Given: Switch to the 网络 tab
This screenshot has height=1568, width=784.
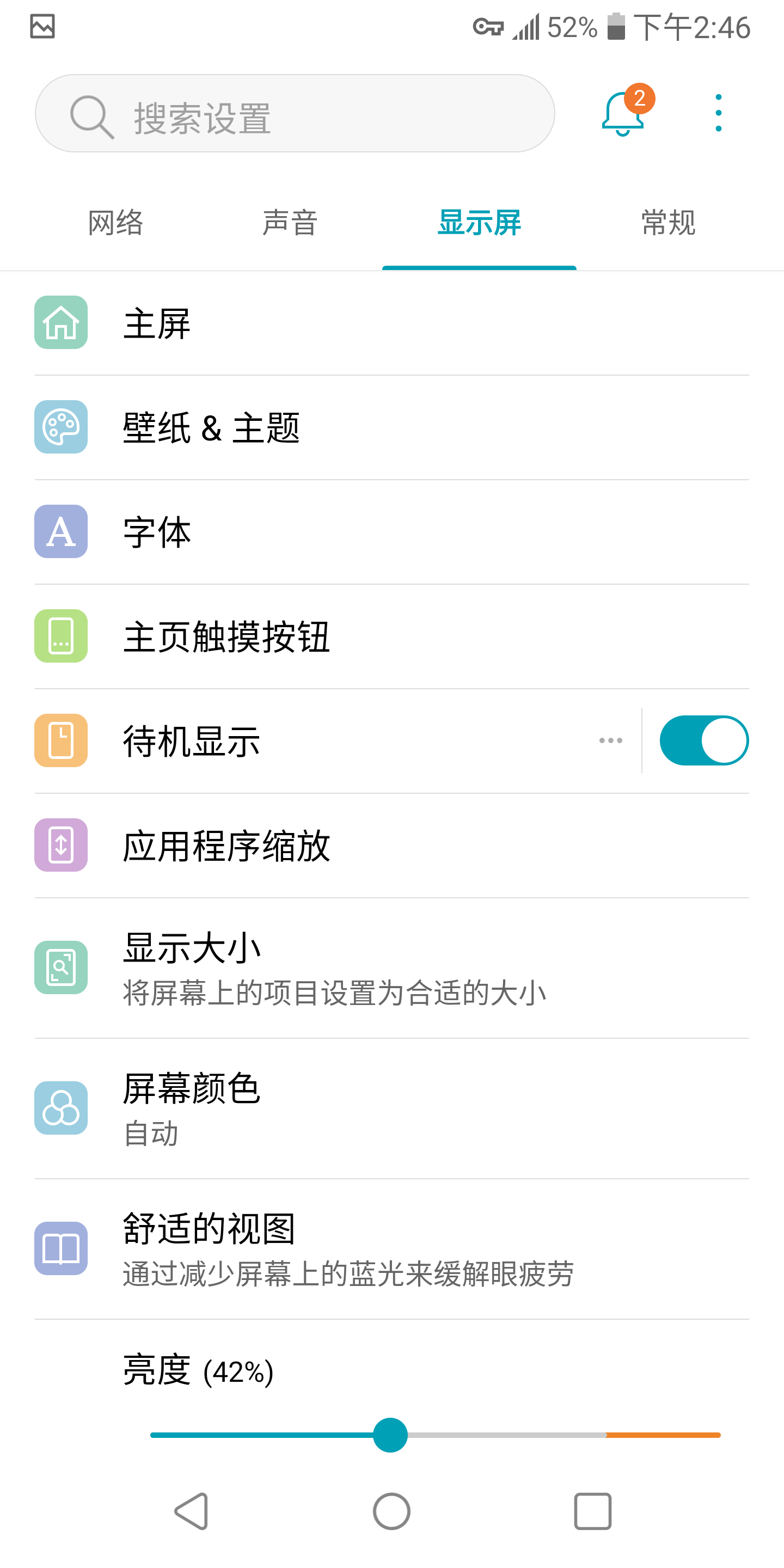Looking at the screenshot, I should [x=115, y=223].
